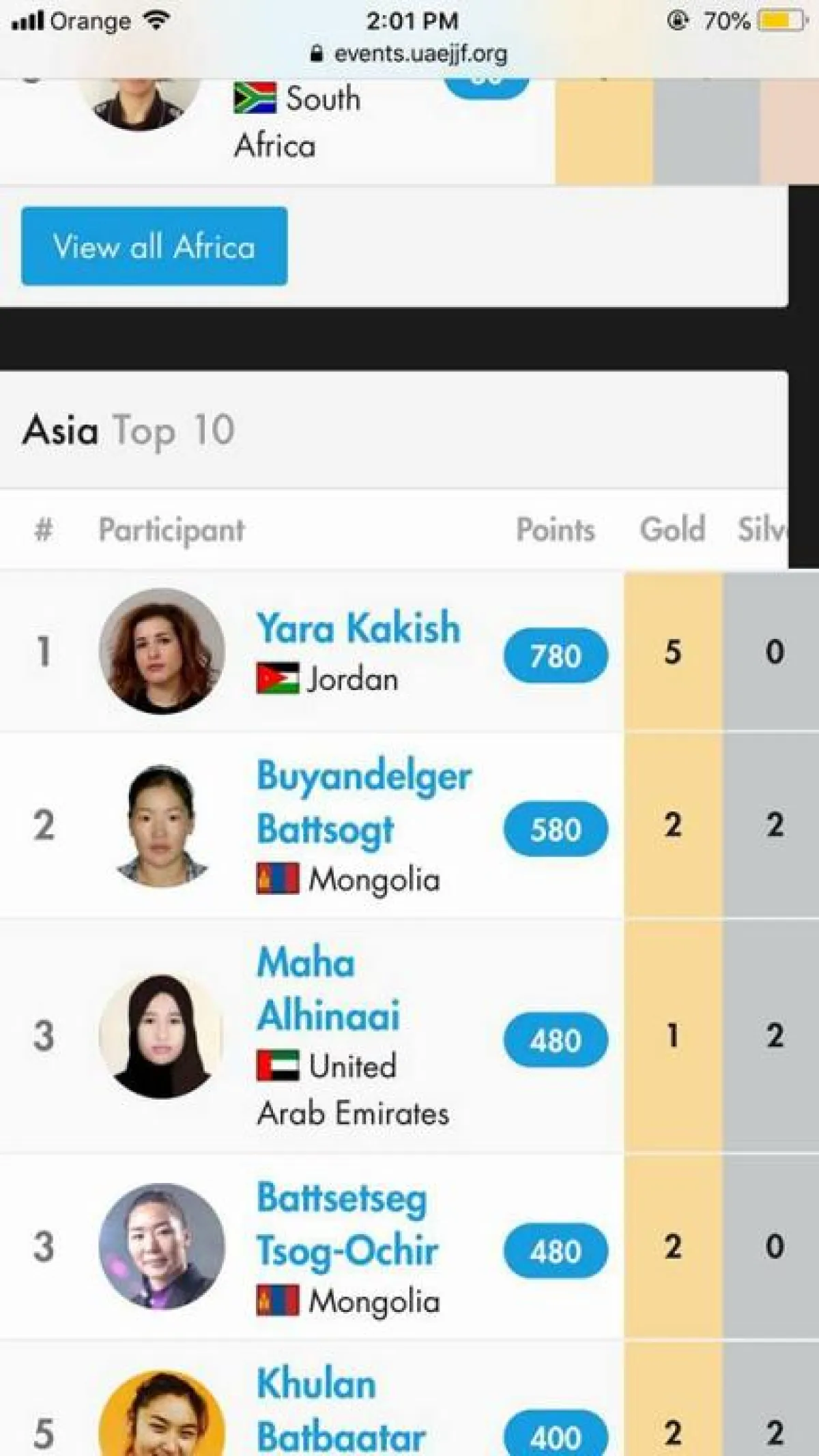Open Battsetseg Tsog-Ochir's profile link
The height and width of the screenshot is (1456, 819).
point(347,1225)
